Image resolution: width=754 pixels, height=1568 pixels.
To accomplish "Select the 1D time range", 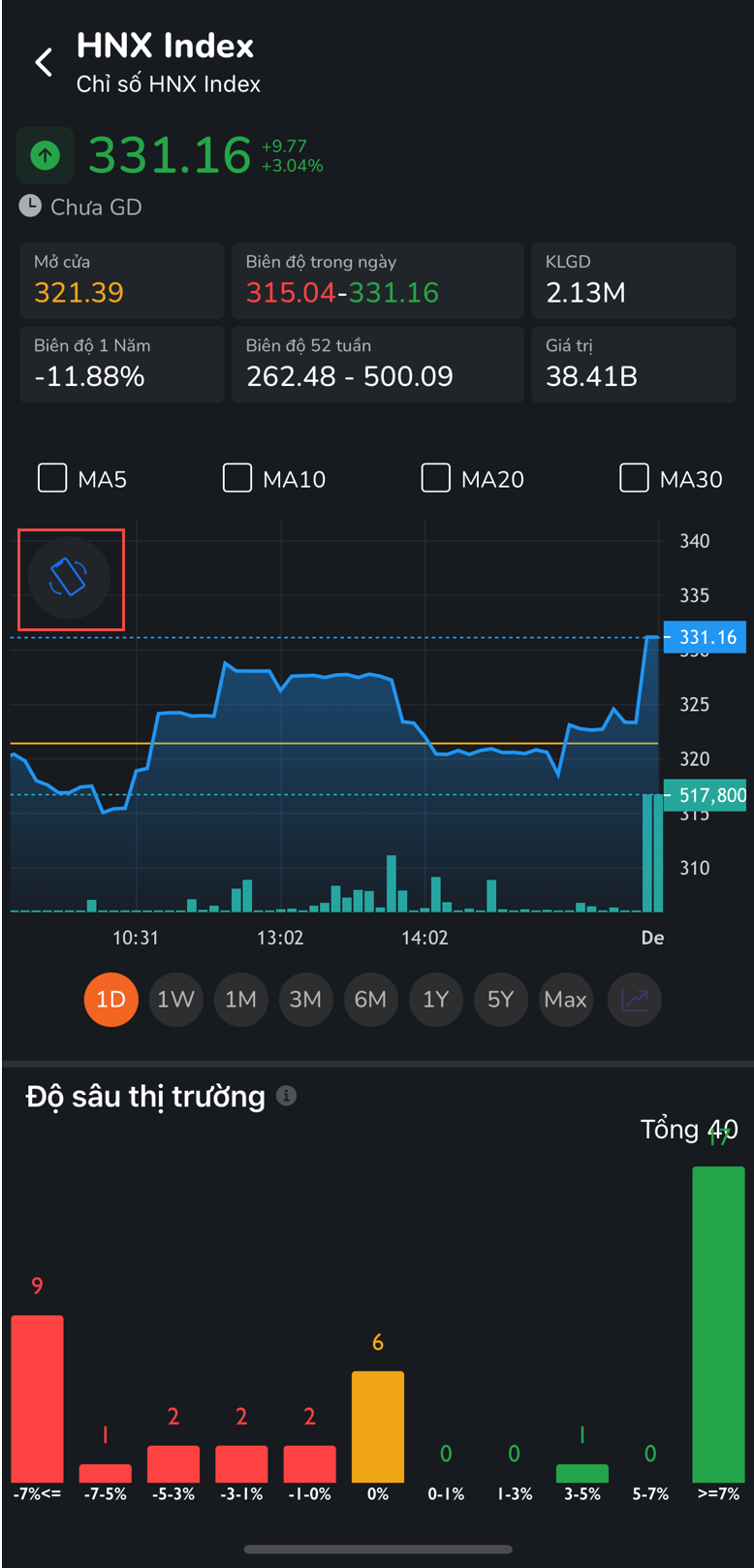I will click(x=111, y=999).
